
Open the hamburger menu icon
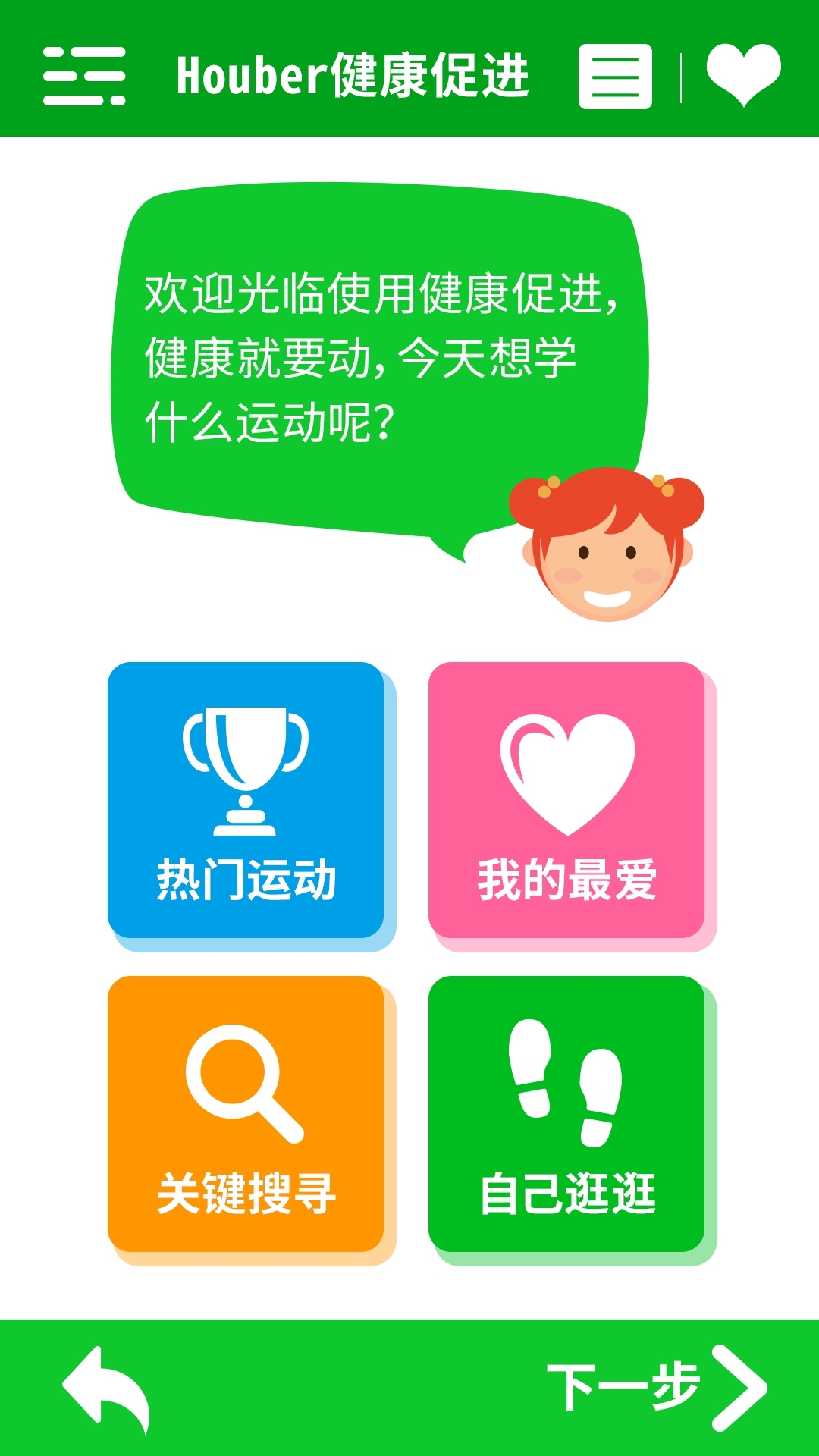pyautogui.click(x=84, y=76)
